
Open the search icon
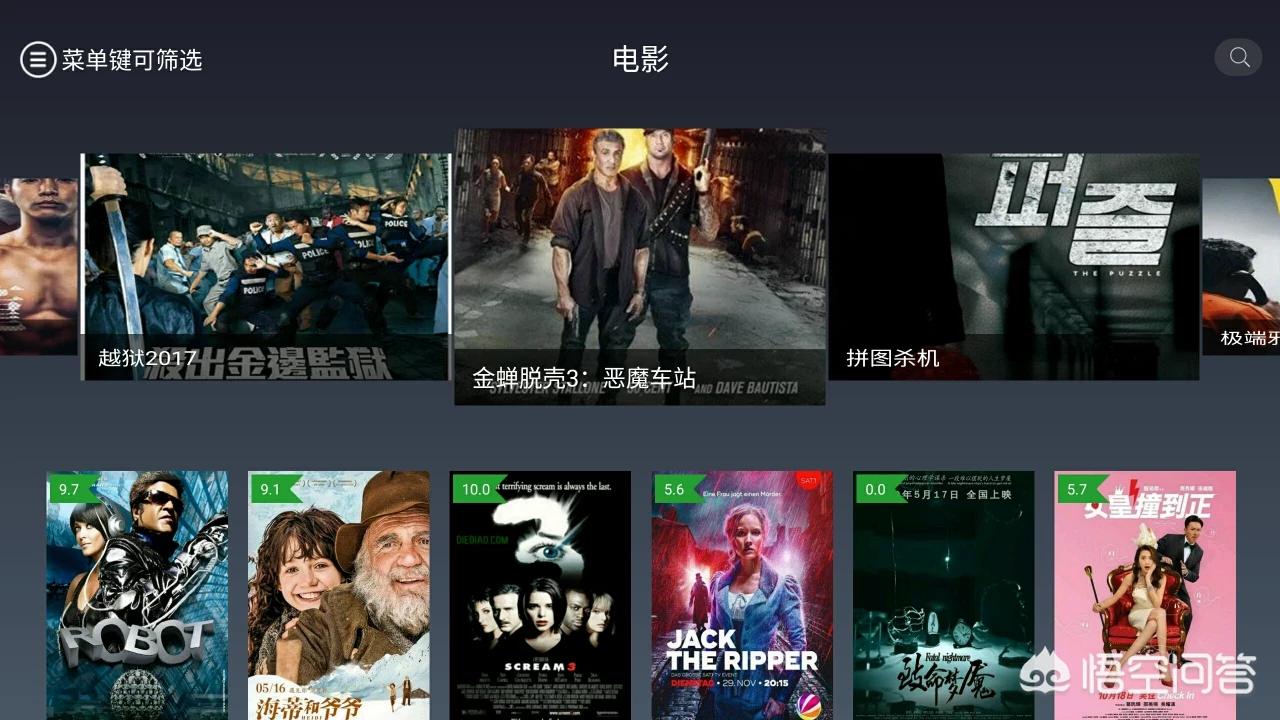(1238, 58)
